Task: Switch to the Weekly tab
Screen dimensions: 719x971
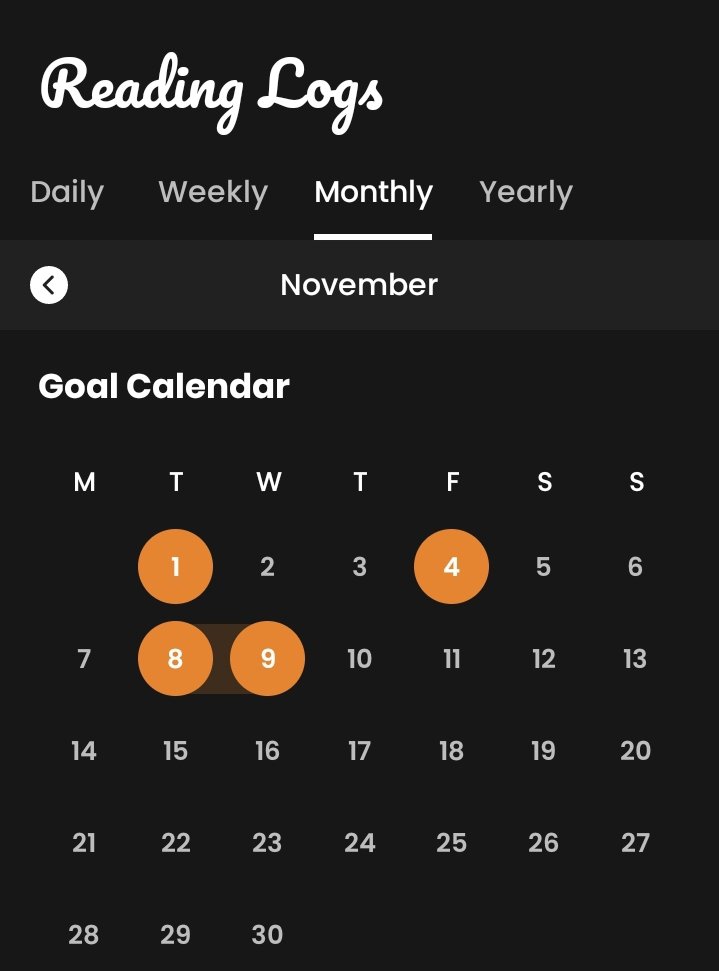Action: click(213, 192)
